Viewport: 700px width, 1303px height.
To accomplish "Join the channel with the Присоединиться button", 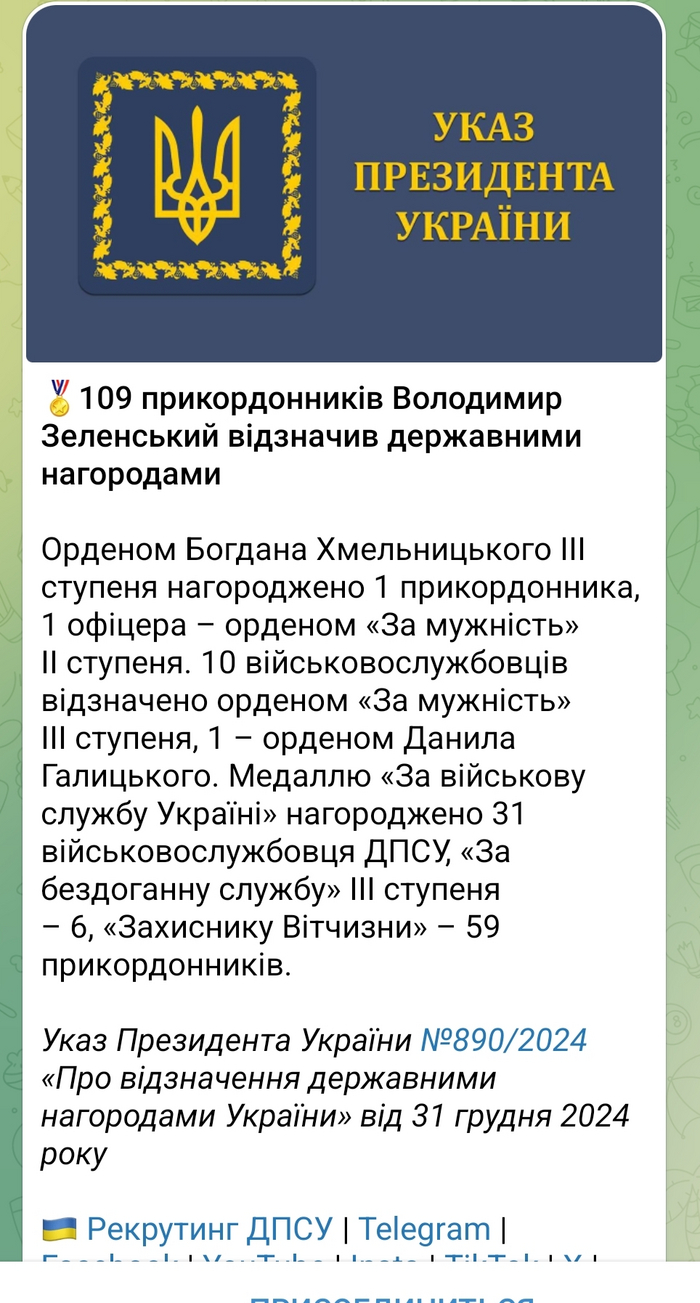I will (x=390, y=1294).
